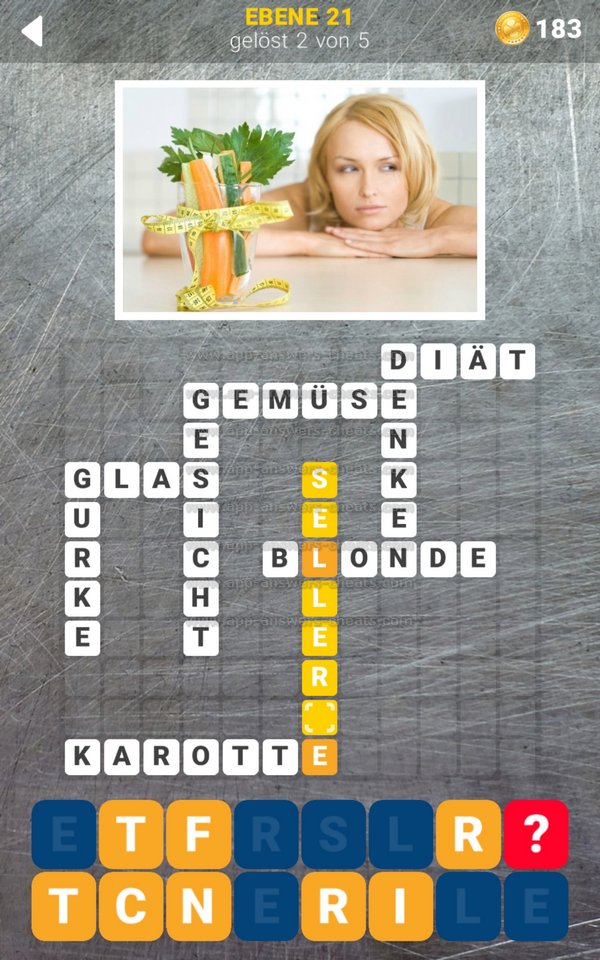
Task: Choose the R tile next to the I tile
Action: (334, 906)
